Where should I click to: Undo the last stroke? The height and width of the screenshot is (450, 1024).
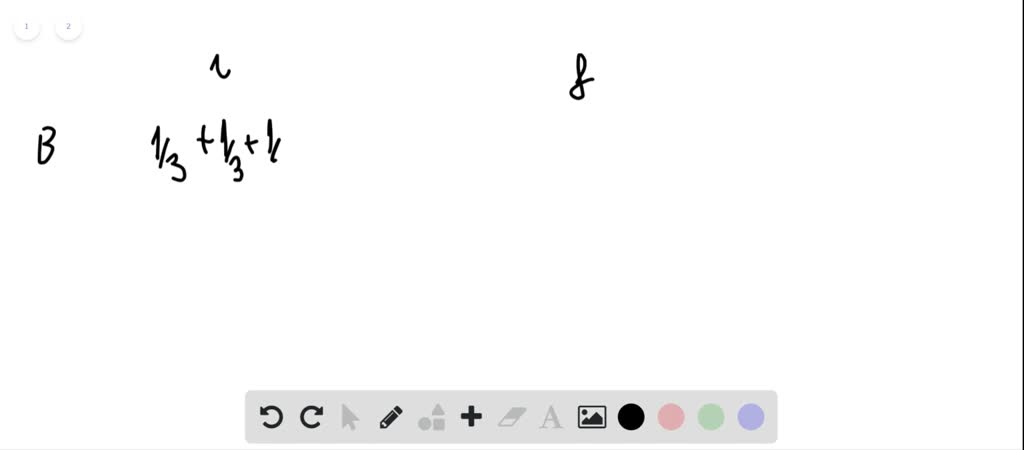(x=271, y=417)
